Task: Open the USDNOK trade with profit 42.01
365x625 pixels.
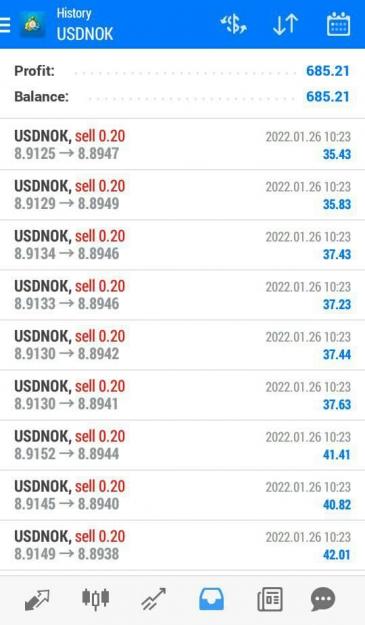Action: coord(182,545)
